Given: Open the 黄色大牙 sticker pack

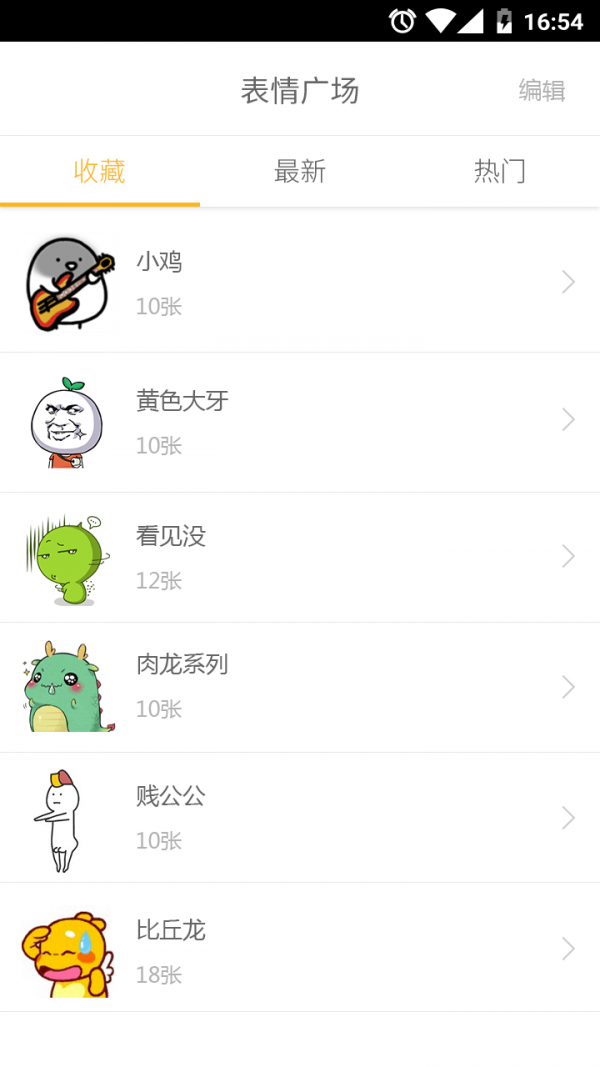Looking at the screenshot, I should pos(300,422).
